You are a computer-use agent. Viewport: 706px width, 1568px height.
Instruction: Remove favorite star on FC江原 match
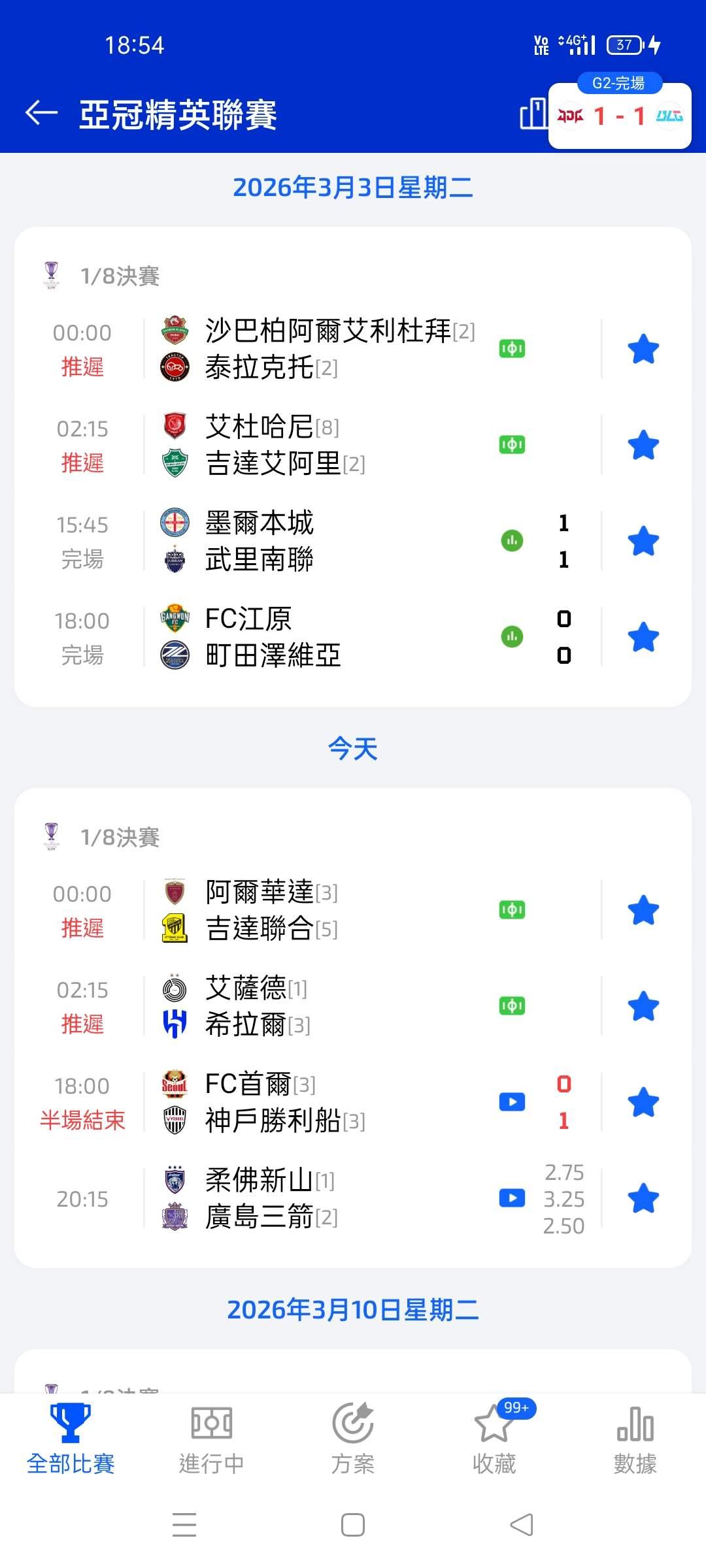(x=643, y=637)
